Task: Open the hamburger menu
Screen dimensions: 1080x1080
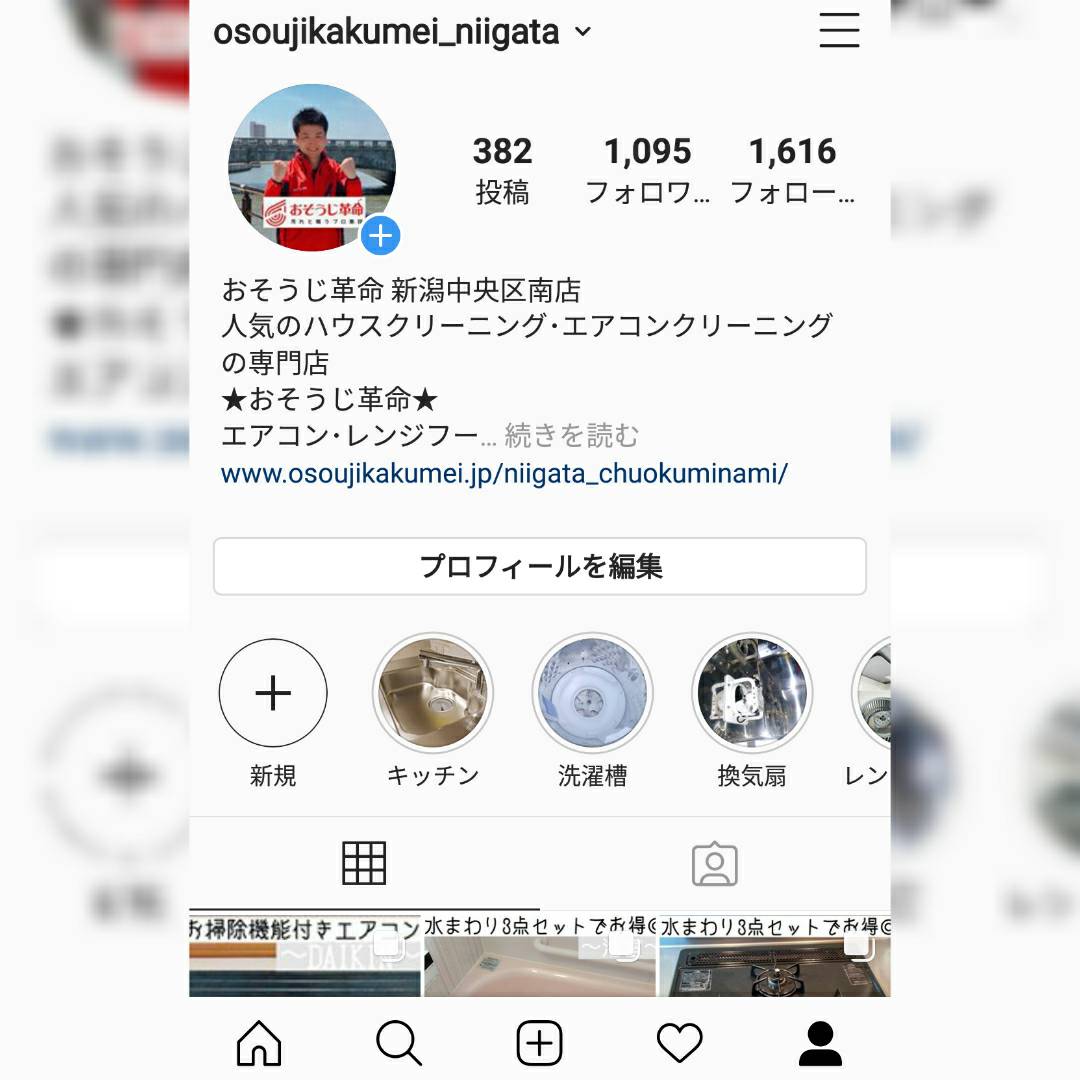Action: coord(839,31)
